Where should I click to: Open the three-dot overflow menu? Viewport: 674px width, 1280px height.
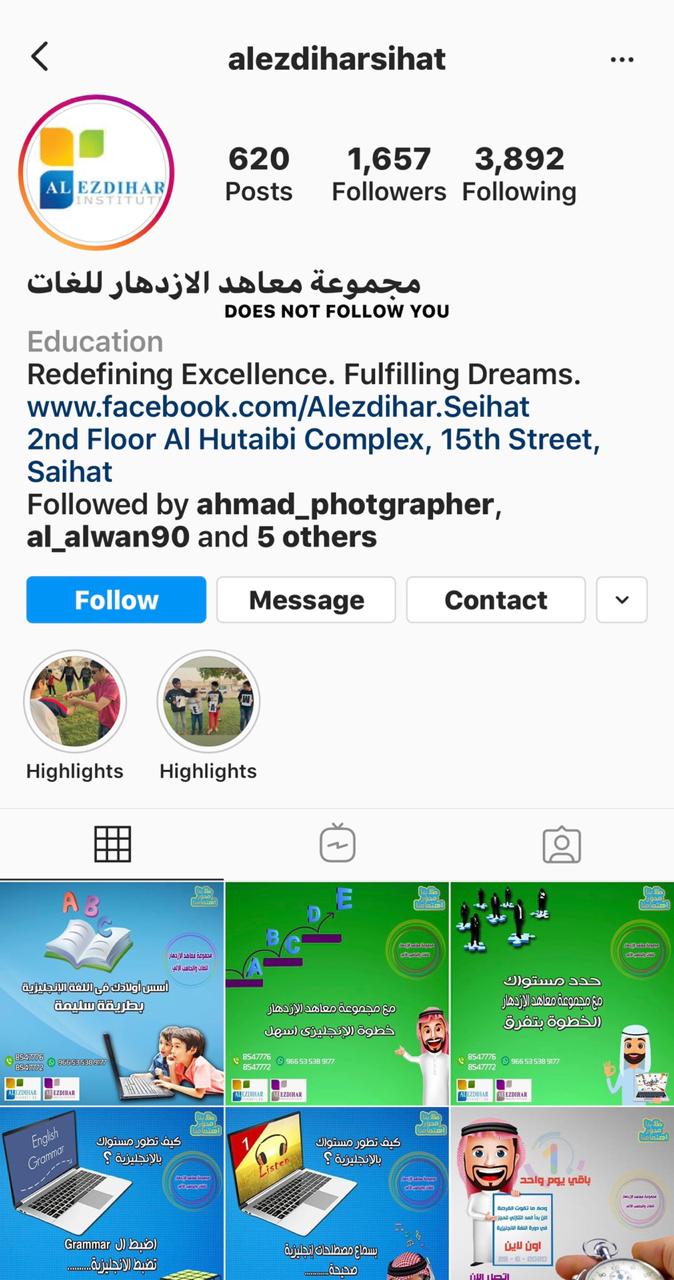point(622,60)
